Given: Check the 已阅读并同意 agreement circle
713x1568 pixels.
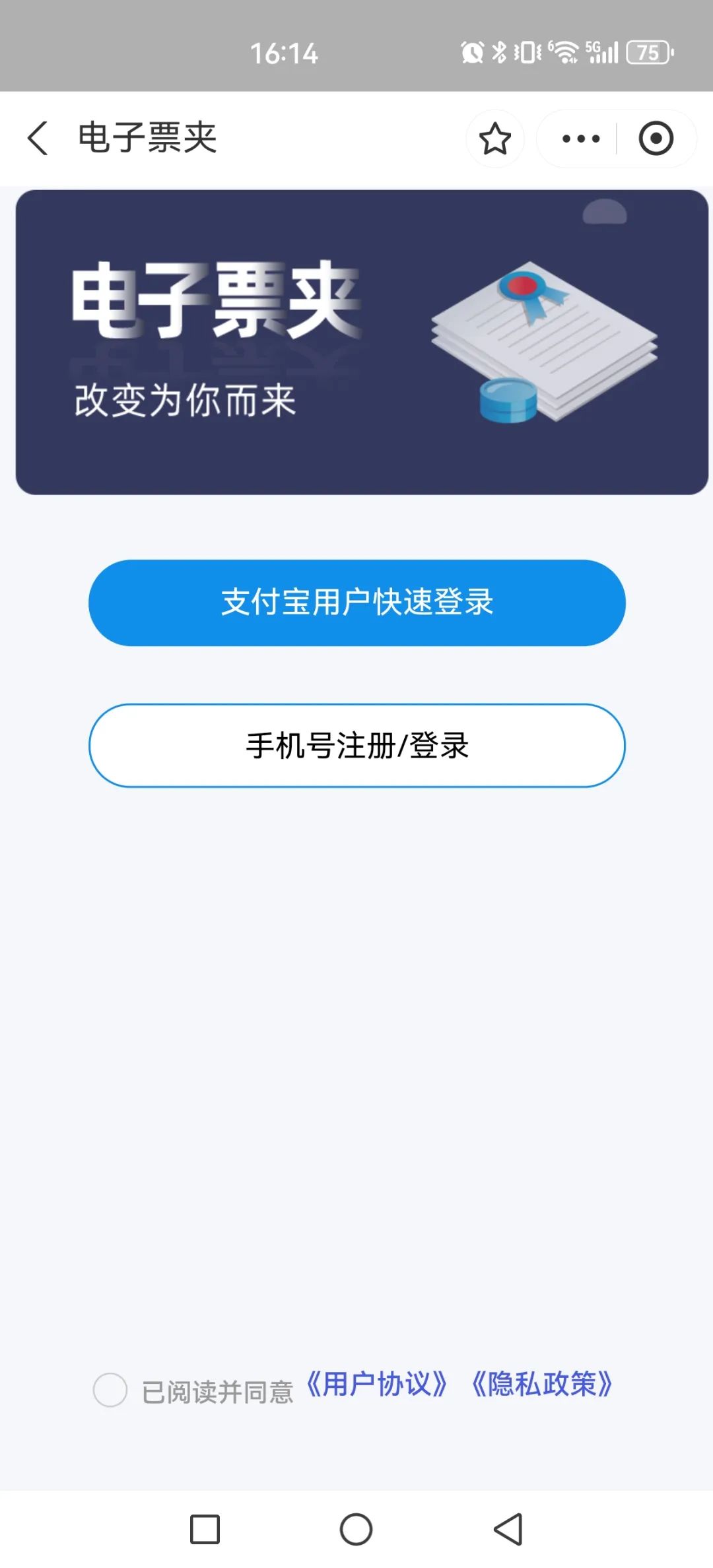Looking at the screenshot, I should click(x=110, y=1390).
